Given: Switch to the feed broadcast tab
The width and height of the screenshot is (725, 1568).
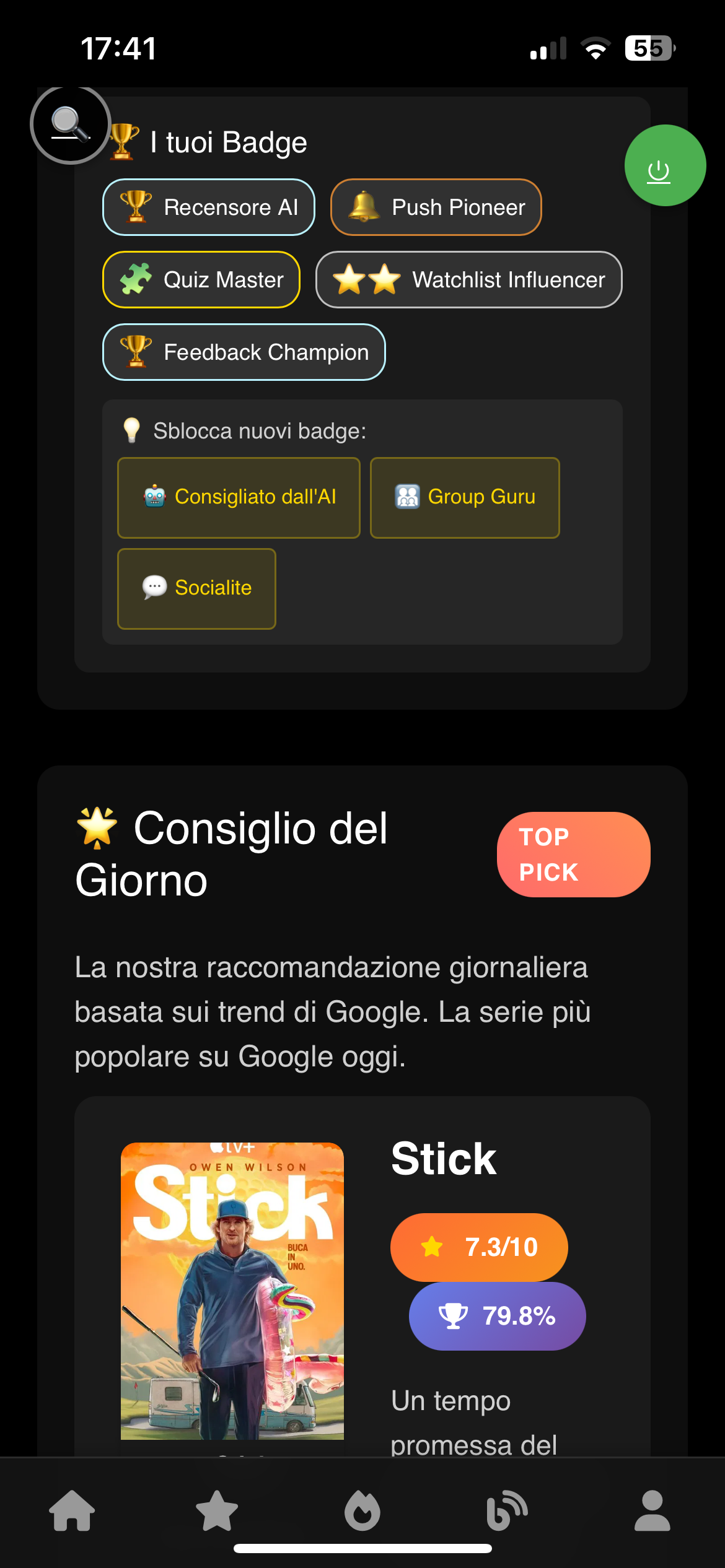Looking at the screenshot, I should pos(507,1511).
